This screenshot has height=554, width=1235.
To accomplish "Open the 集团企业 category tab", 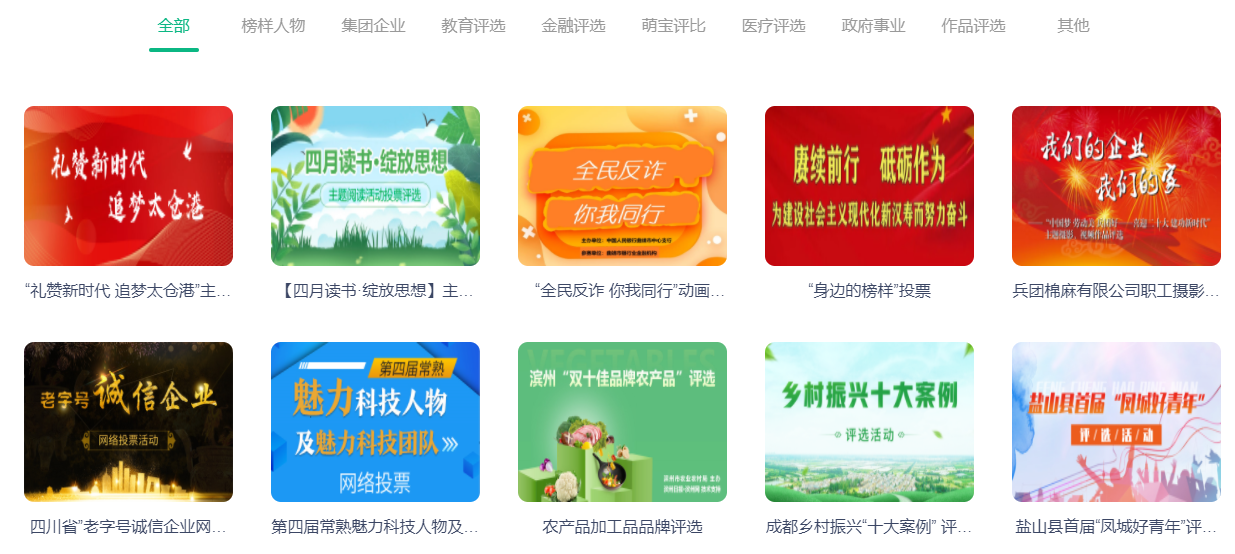I will (x=373, y=26).
